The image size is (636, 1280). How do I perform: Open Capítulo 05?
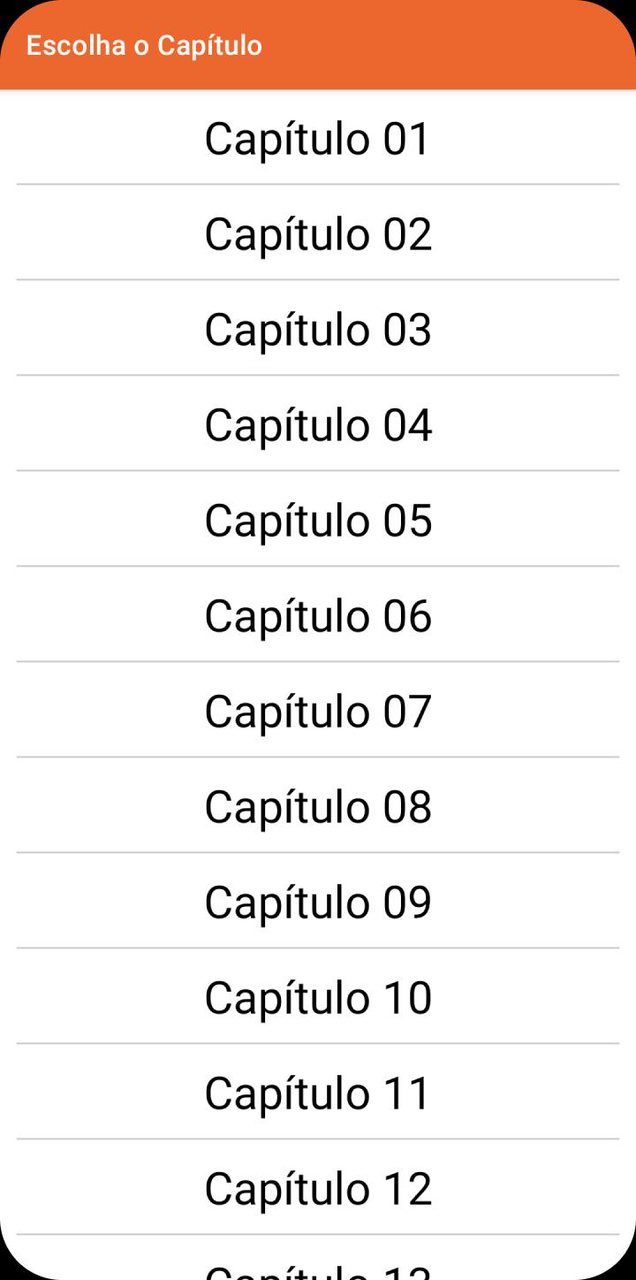click(x=318, y=521)
